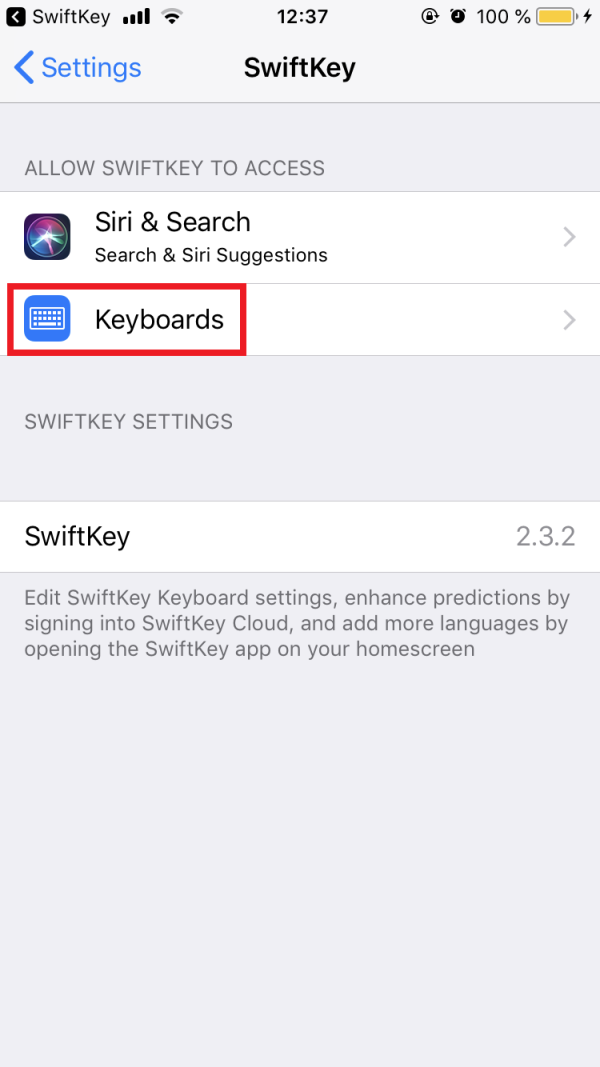Go back to Settings

pos(78,68)
